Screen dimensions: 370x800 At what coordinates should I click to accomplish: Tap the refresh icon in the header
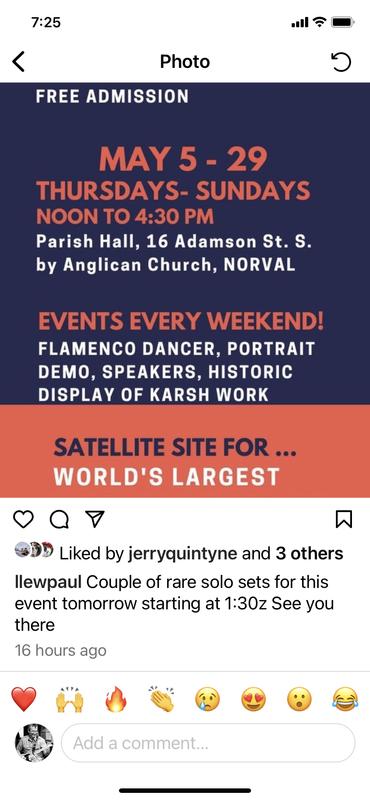coord(341,62)
